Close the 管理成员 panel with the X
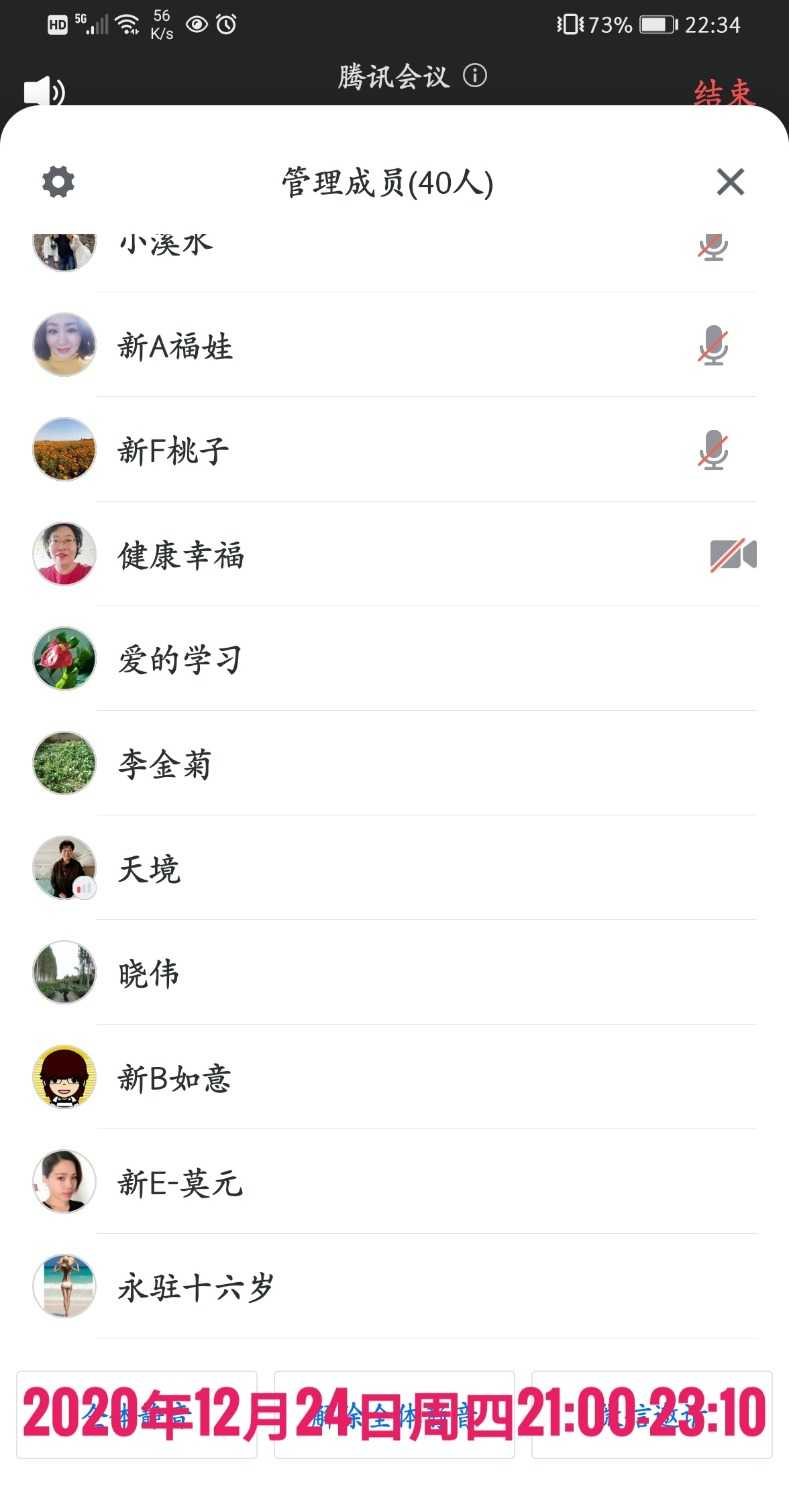The image size is (789, 1500). 730,181
